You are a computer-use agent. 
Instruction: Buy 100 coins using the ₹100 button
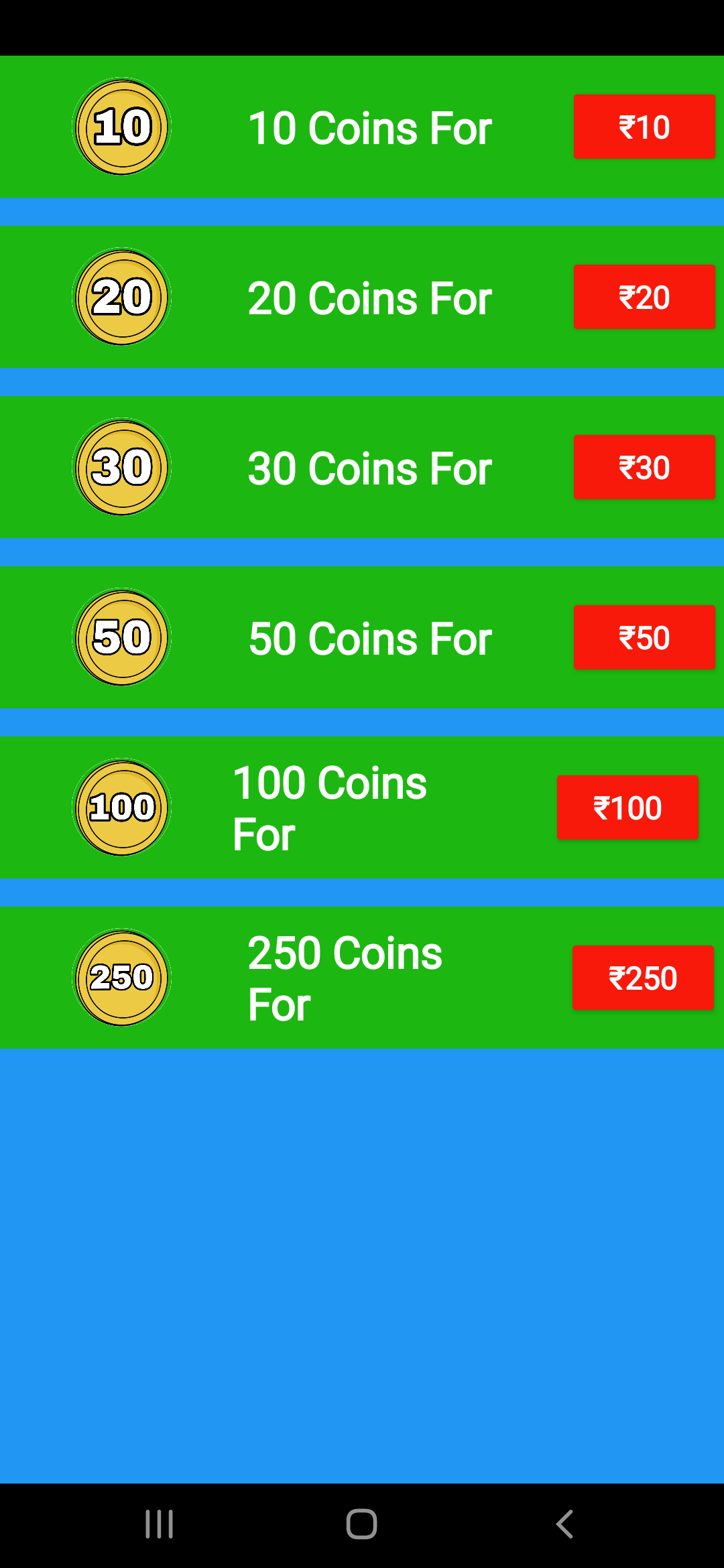pos(627,808)
